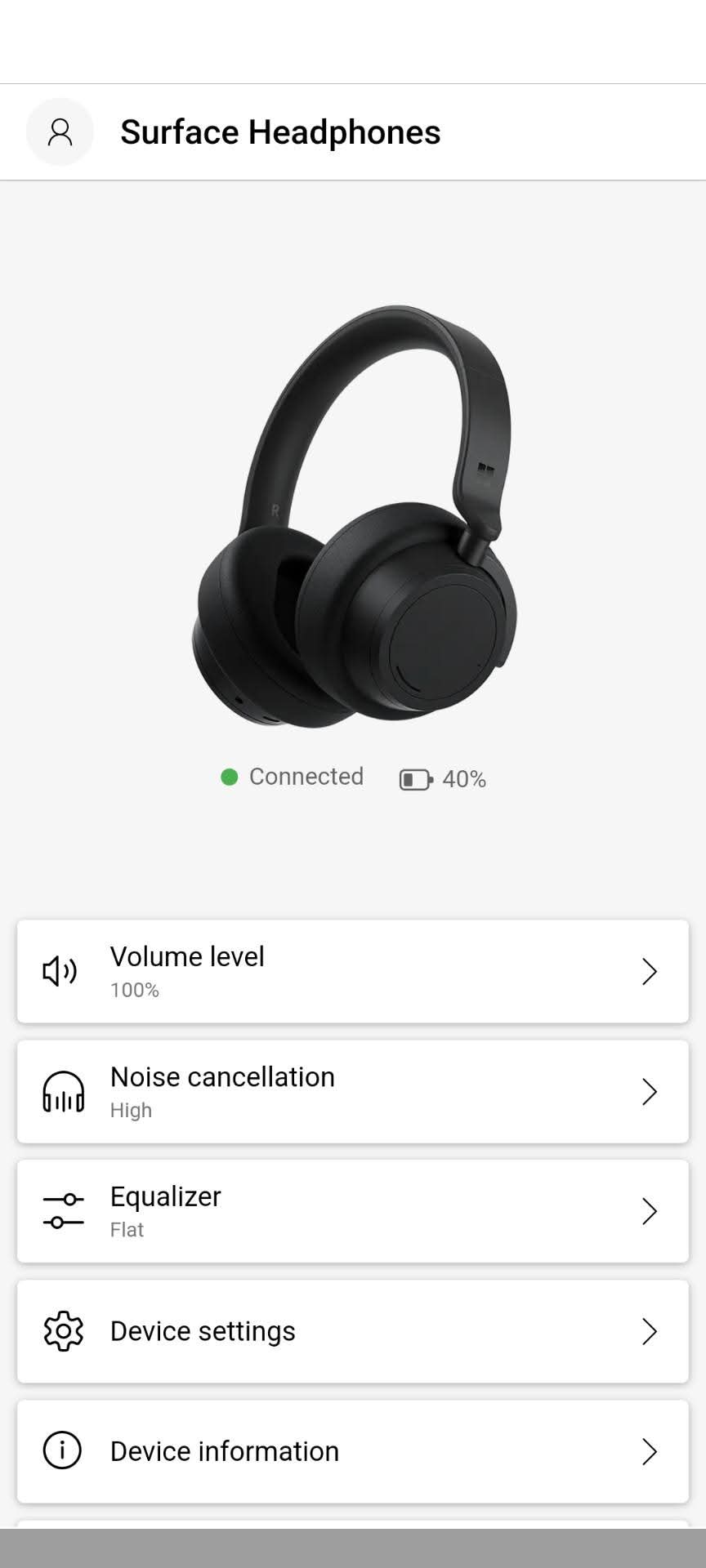
Task: Open Noise cancellation set to High
Action: tap(351, 1091)
